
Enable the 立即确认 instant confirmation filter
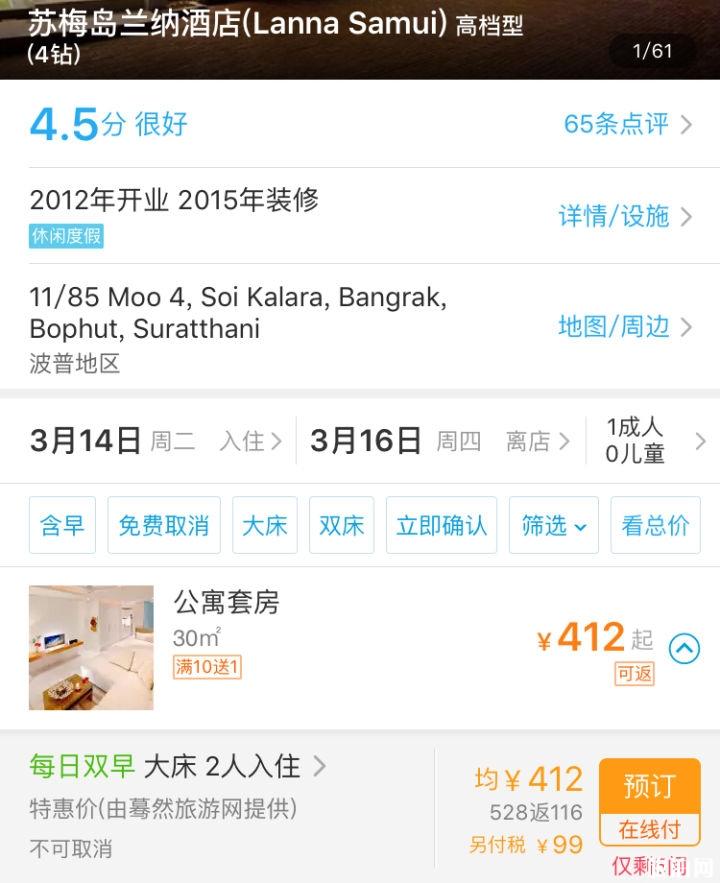pyautogui.click(x=441, y=525)
